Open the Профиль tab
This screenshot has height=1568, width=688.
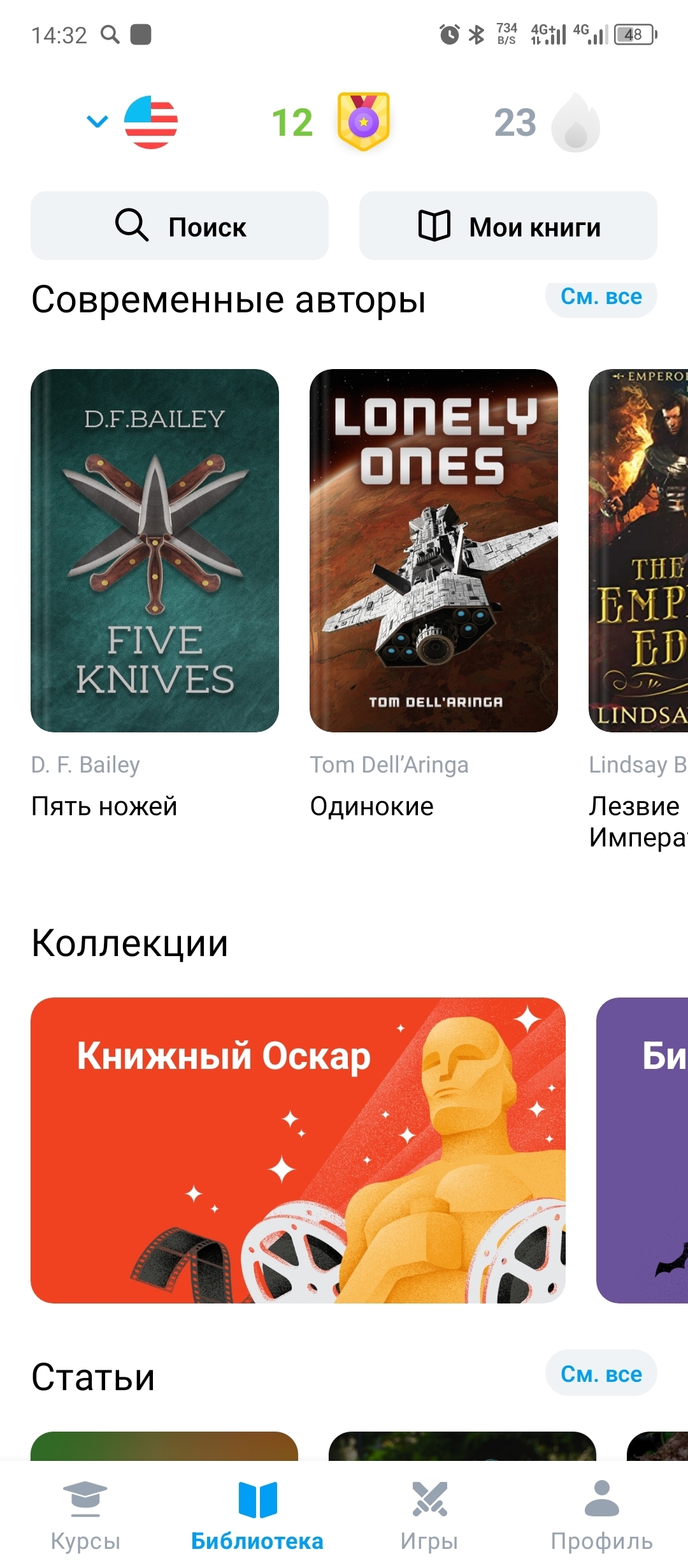(601, 1516)
